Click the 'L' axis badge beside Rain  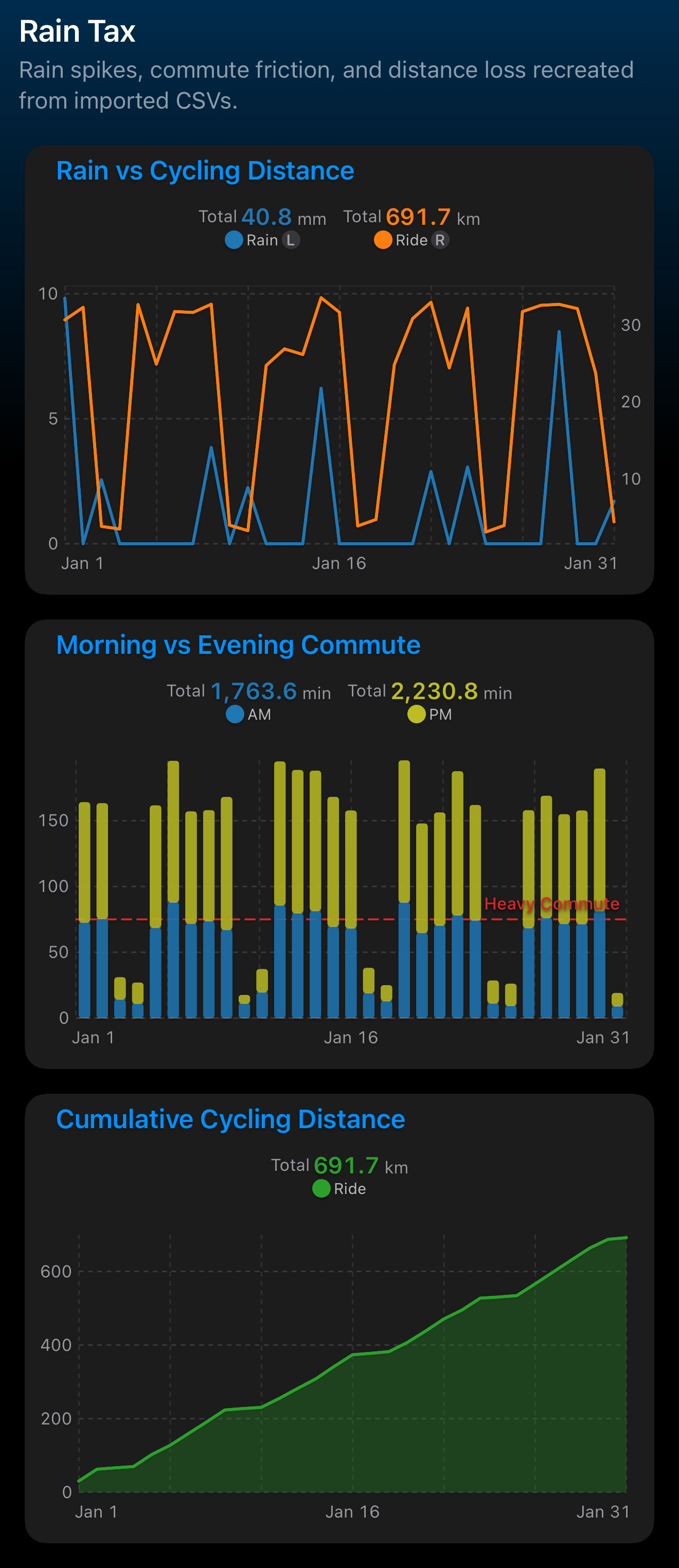[x=291, y=240]
